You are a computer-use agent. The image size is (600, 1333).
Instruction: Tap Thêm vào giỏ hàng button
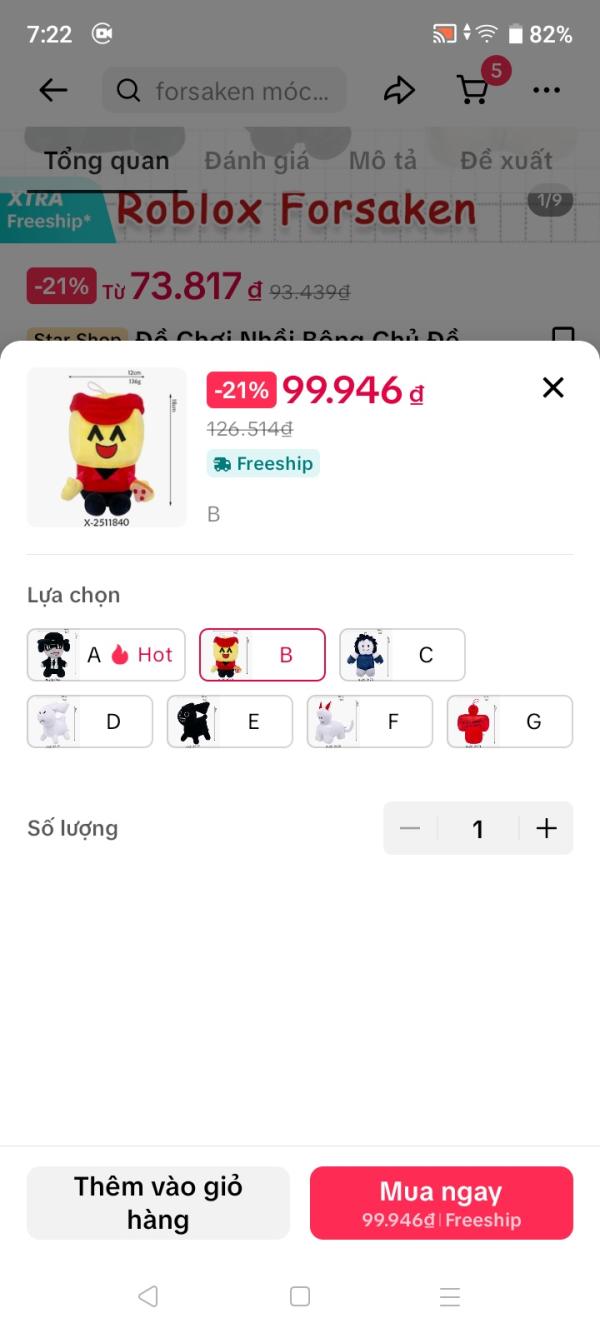coord(158,1203)
